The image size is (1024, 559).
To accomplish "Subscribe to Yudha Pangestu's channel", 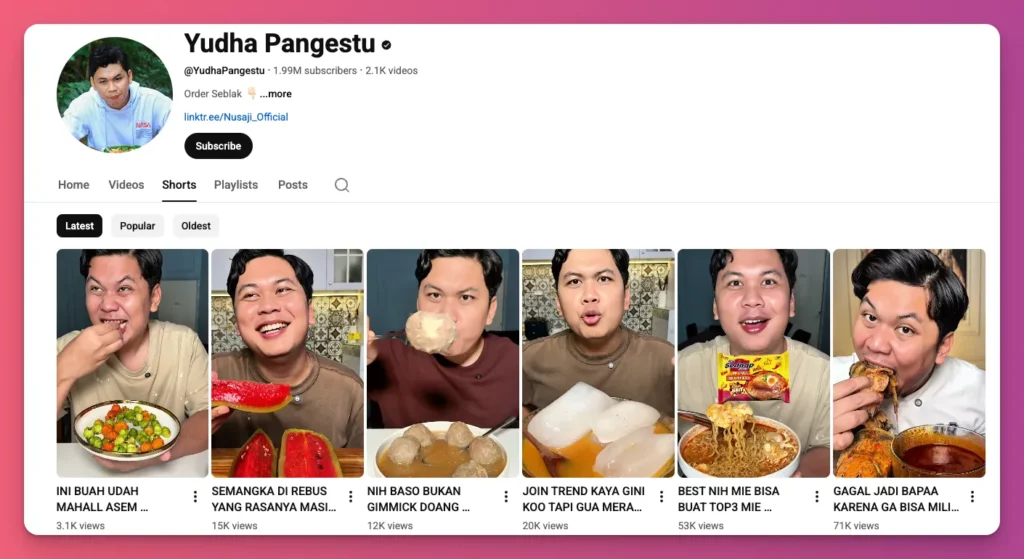I will [218, 146].
